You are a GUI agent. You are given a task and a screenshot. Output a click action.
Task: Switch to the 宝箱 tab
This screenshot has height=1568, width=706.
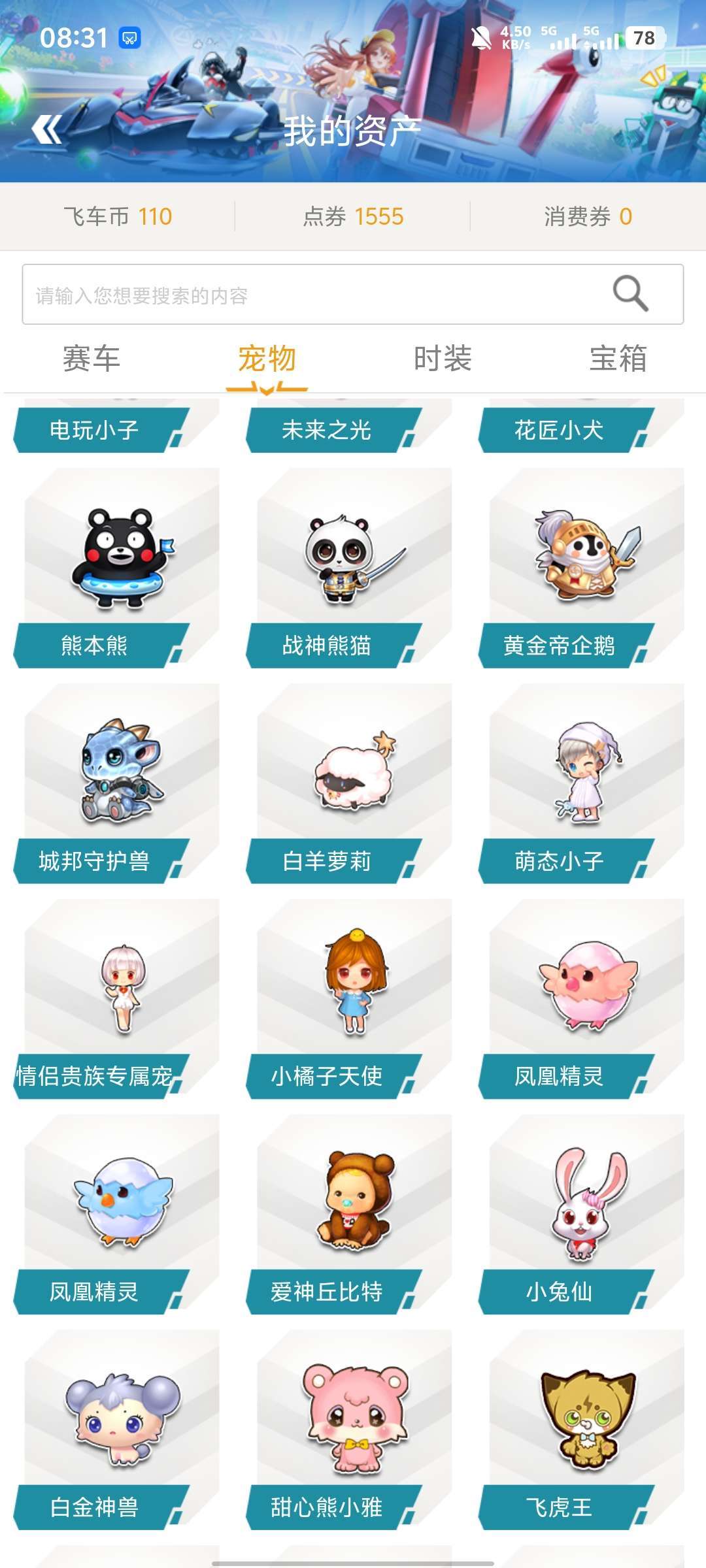coord(618,359)
